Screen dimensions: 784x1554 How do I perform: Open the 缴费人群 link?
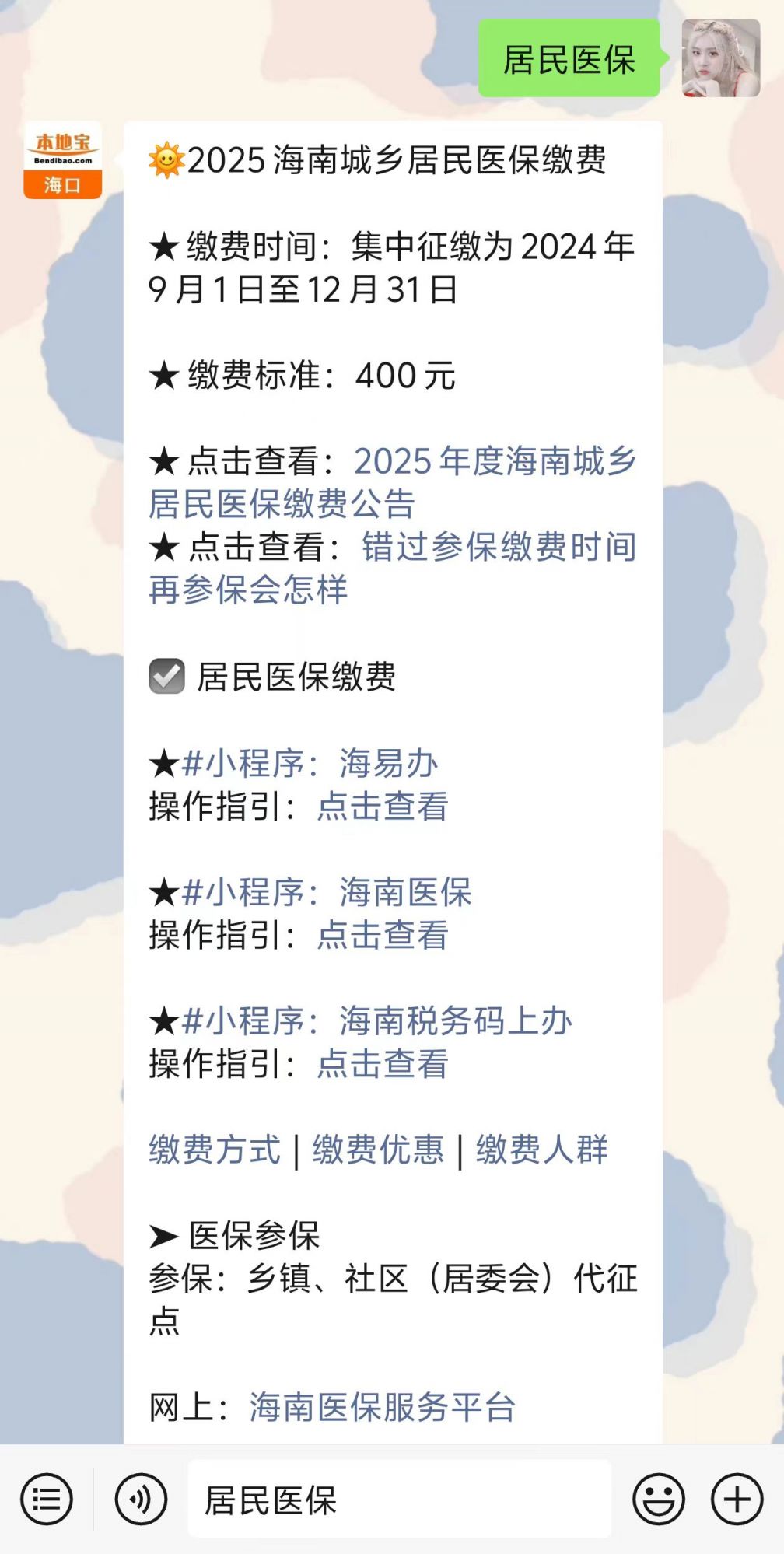[x=541, y=1150]
